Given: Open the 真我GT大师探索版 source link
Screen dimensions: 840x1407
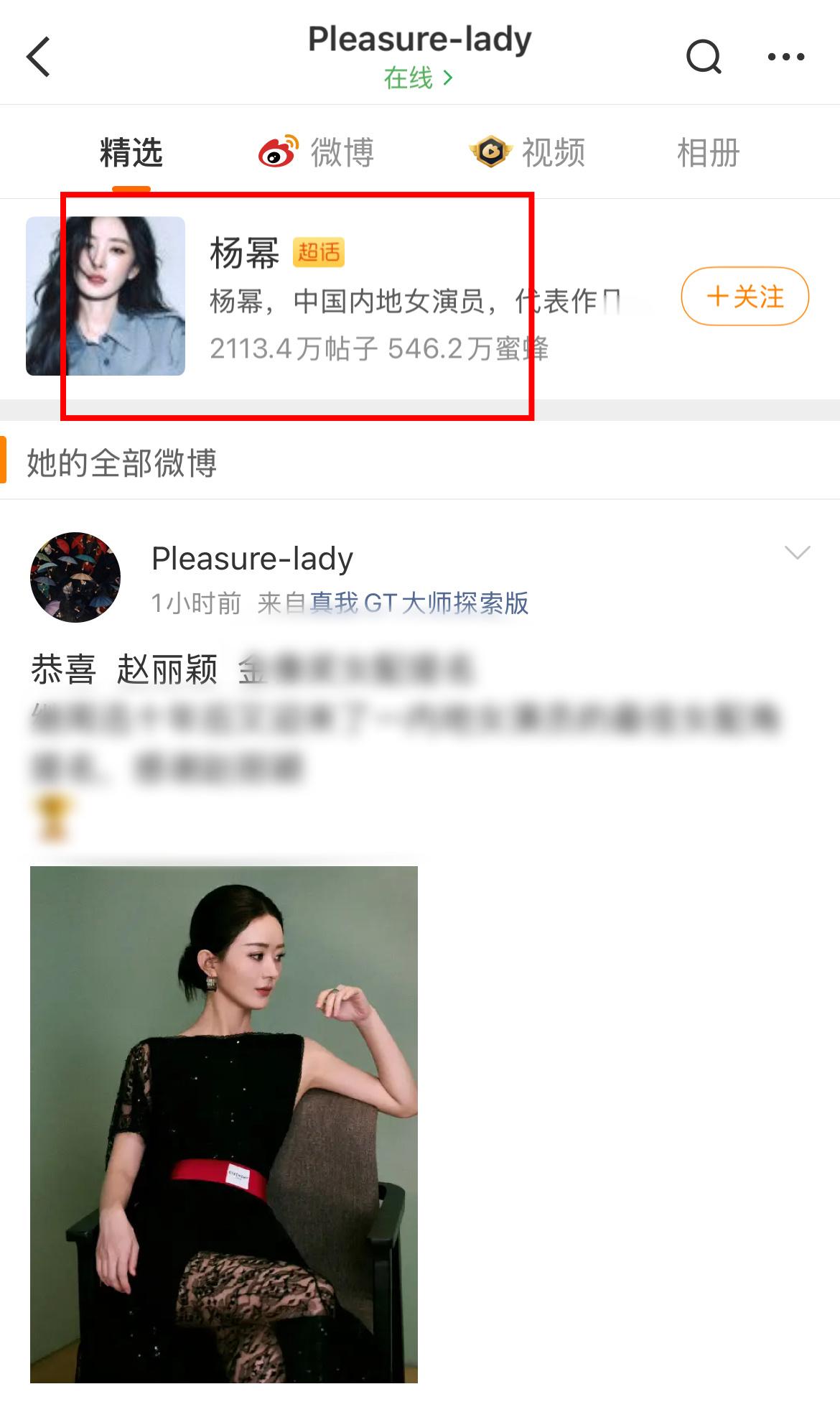Looking at the screenshot, I should 420,605.
